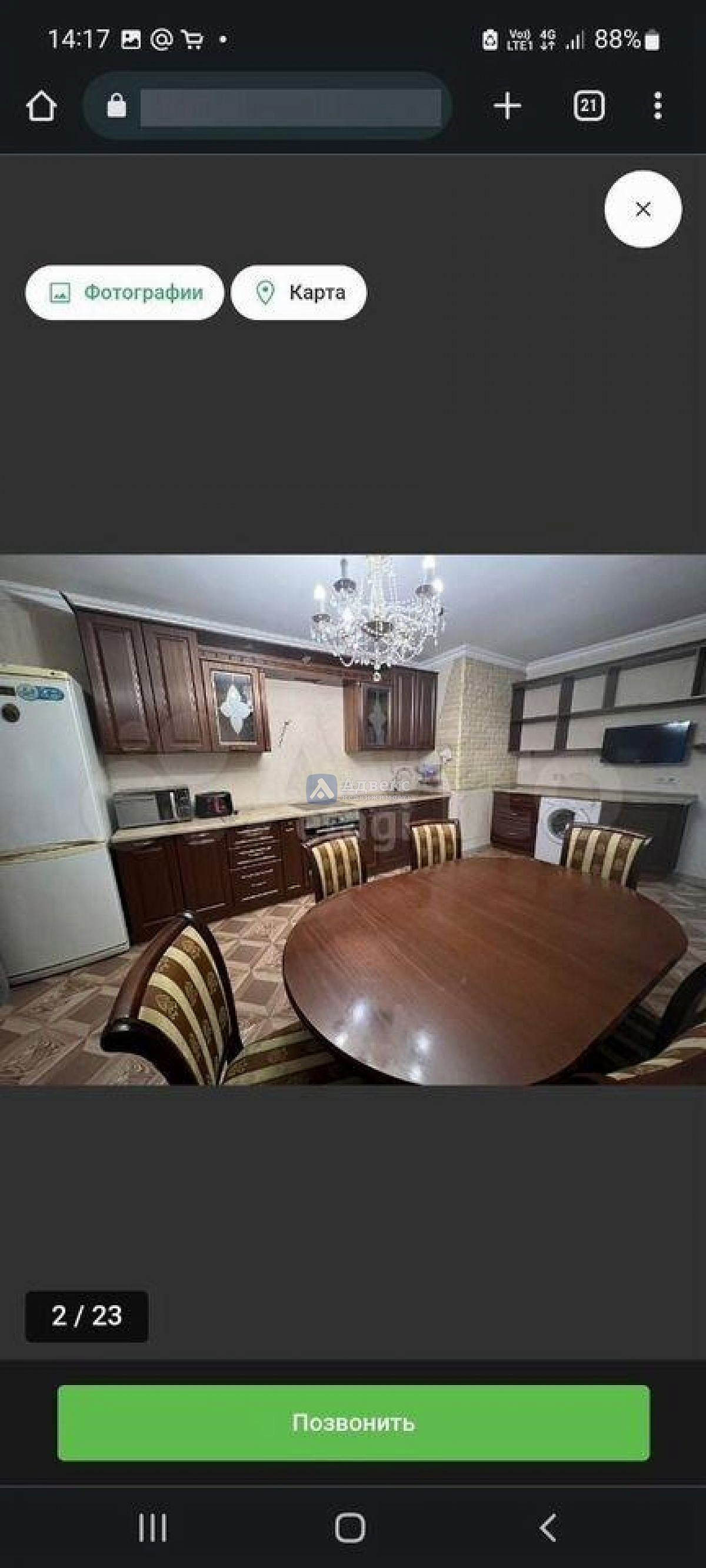Go back using system navigation
The image size is (706, 1568).
tap(548, 1527)
